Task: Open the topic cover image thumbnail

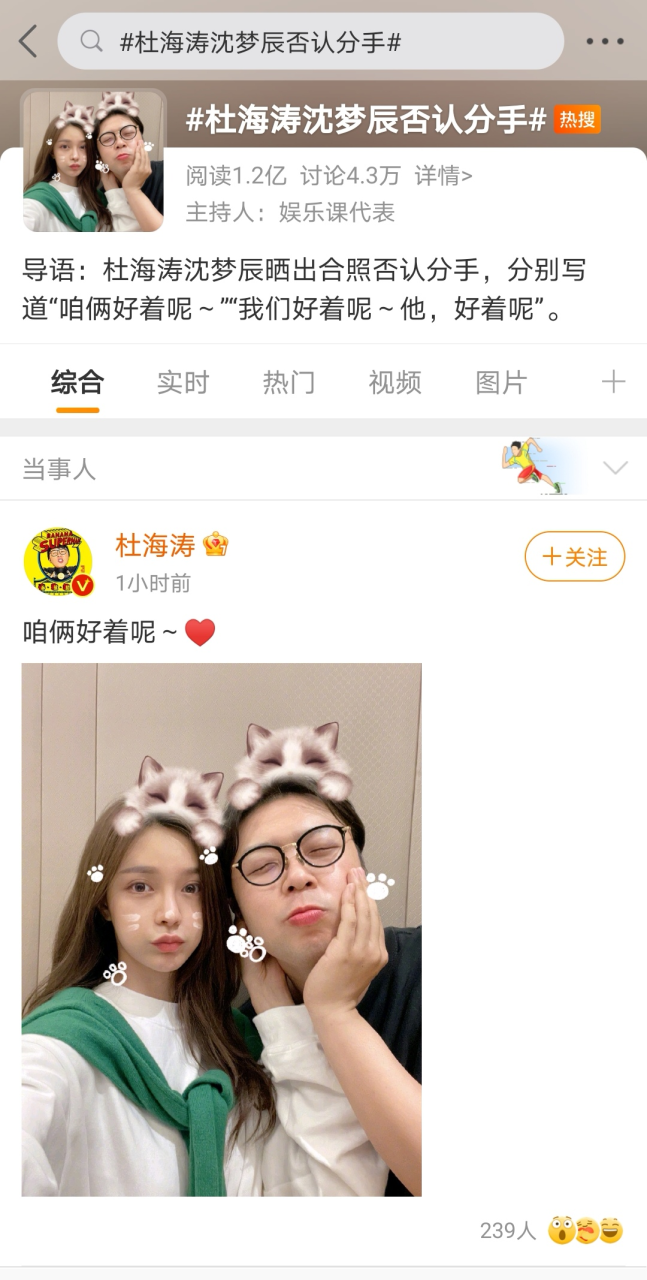Action: 94,161
